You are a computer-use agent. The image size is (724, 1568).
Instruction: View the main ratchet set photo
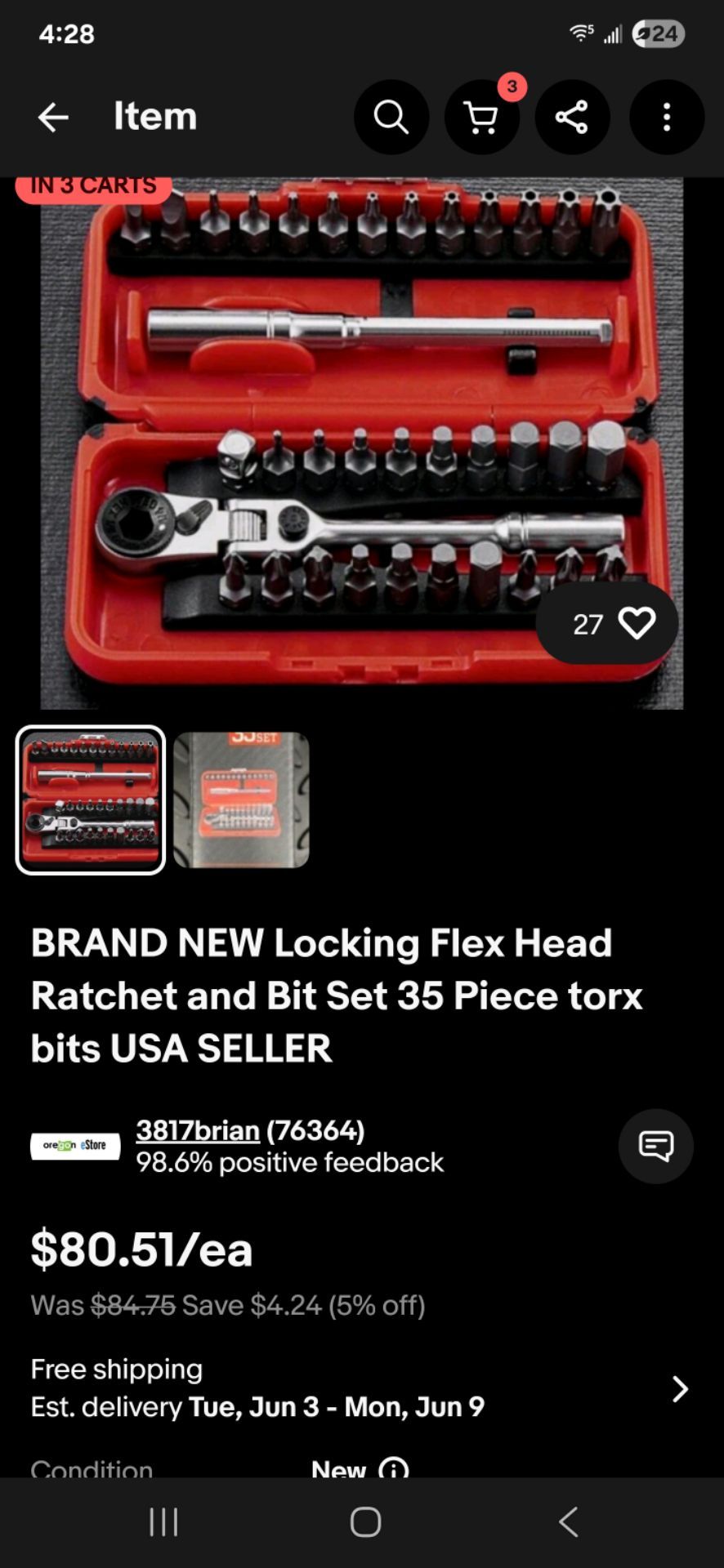[x=362, y=443]
